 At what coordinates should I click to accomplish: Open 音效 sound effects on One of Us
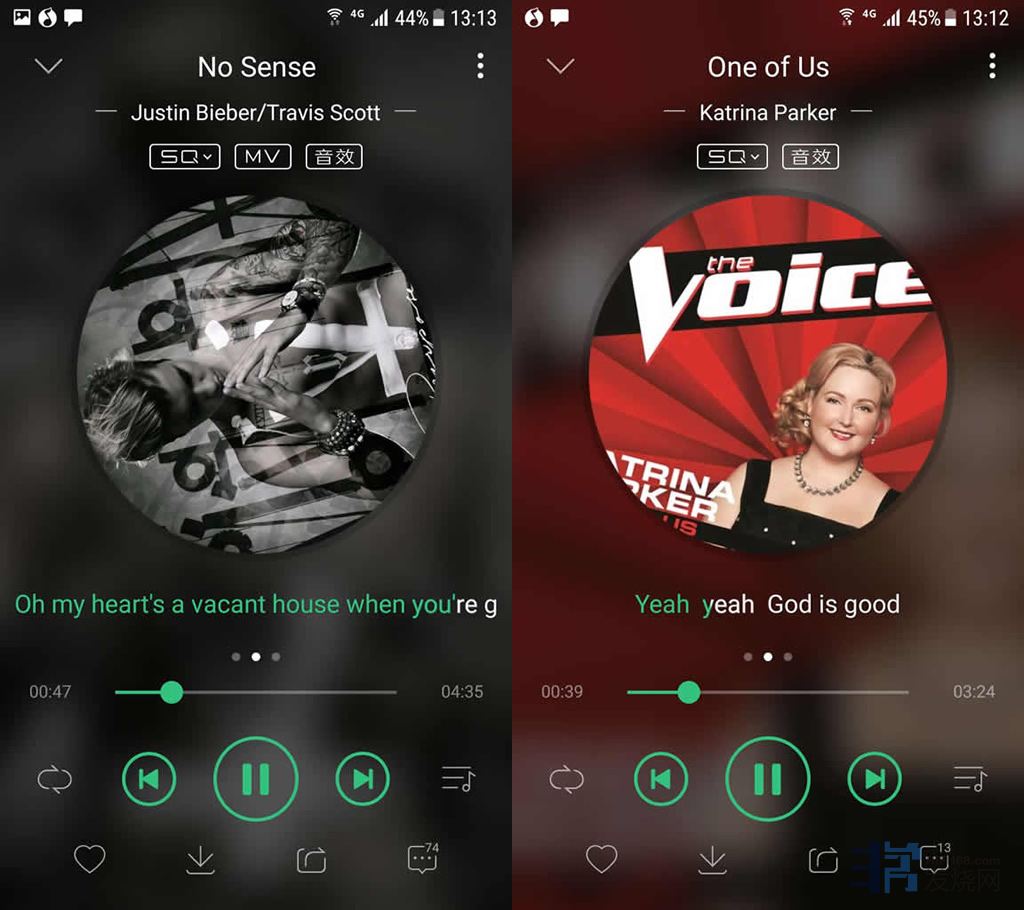click(811, 157)
